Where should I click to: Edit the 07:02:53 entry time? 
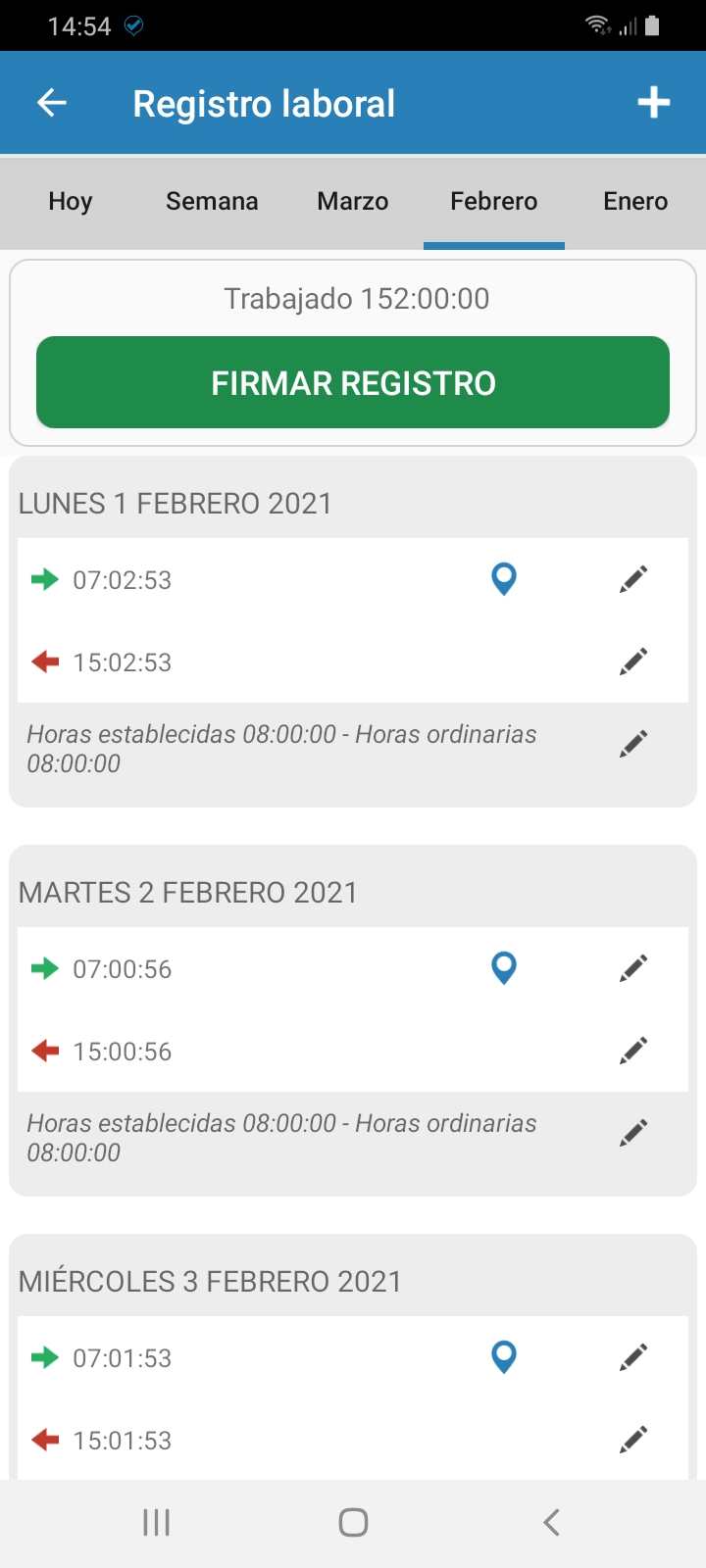point(633,579)
